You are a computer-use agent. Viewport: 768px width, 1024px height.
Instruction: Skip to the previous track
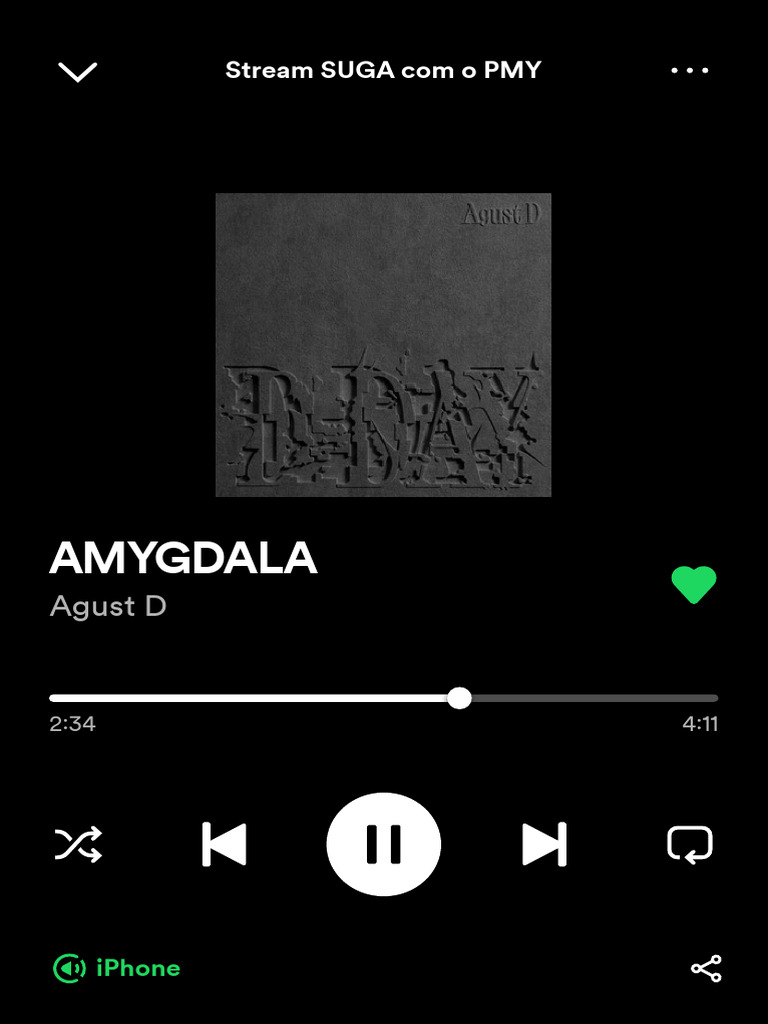[224, 845]
